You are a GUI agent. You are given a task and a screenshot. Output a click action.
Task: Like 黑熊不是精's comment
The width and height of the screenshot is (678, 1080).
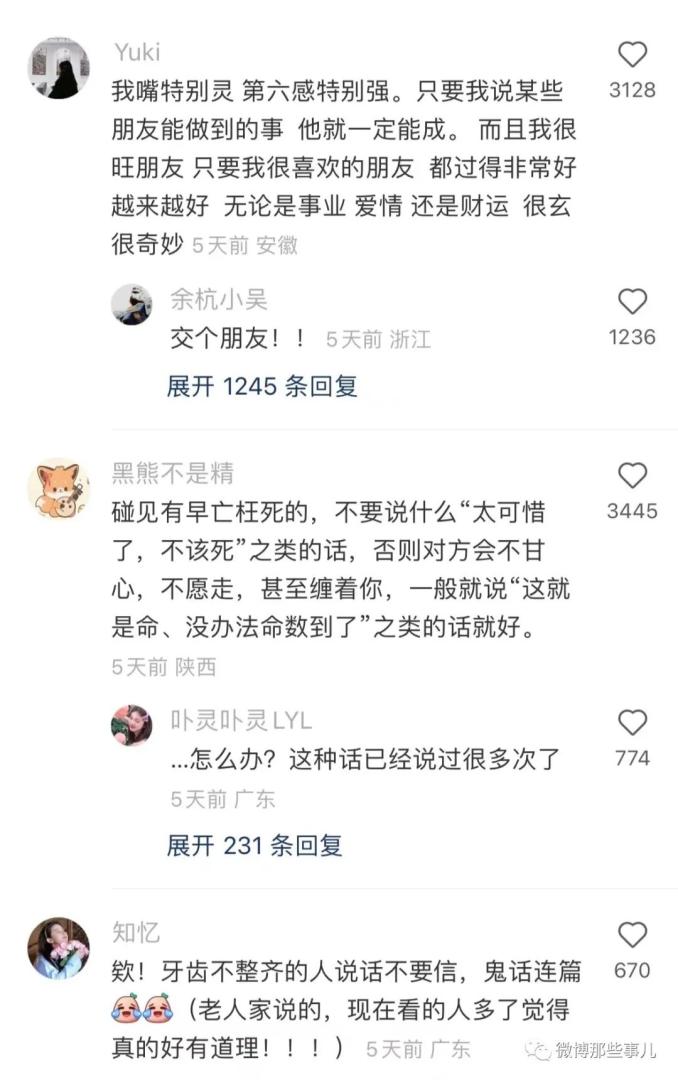click(x=632, y=476)
